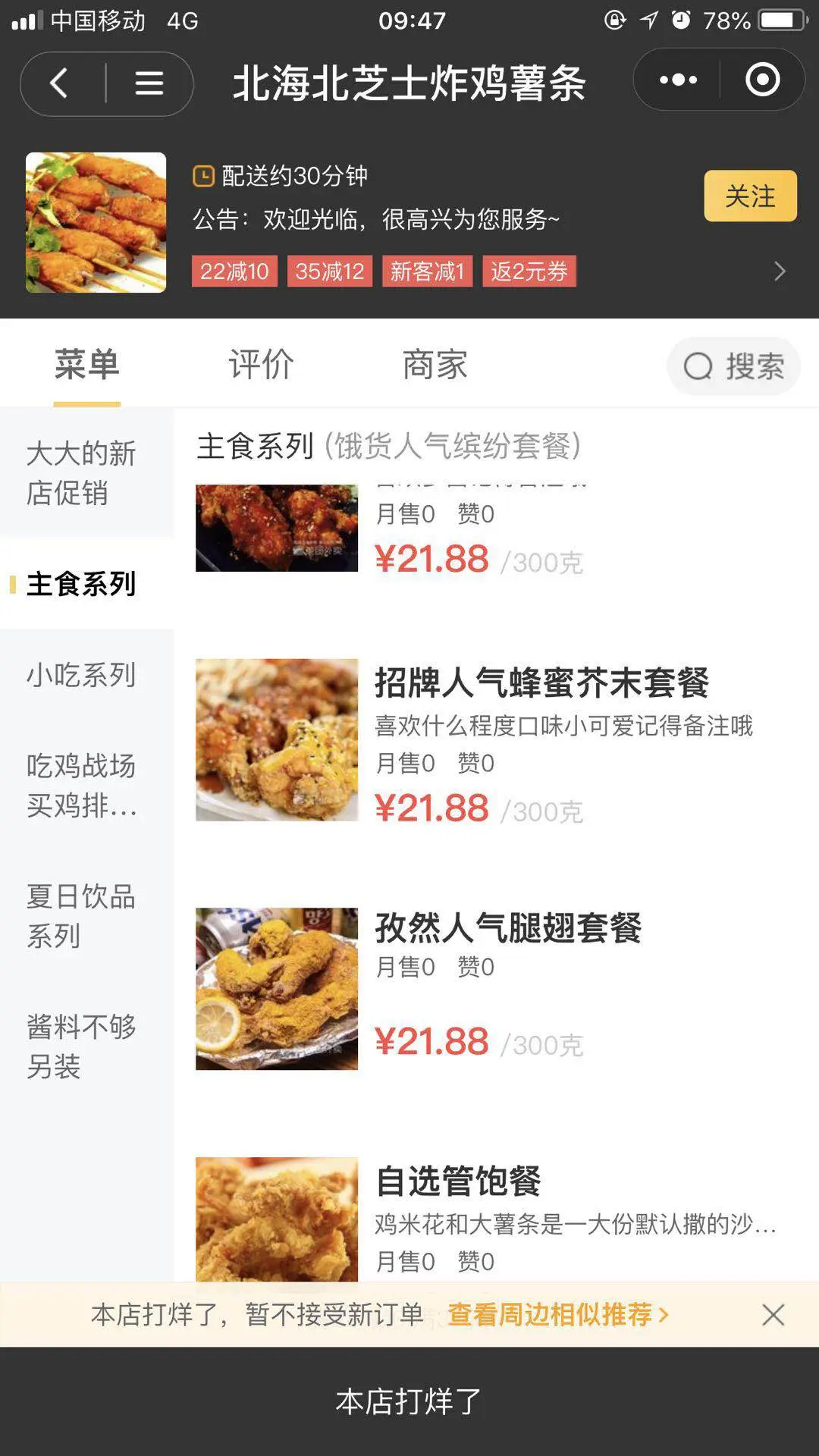
Task: Close the mini-program with the circle icon
Action: (762, 80)
